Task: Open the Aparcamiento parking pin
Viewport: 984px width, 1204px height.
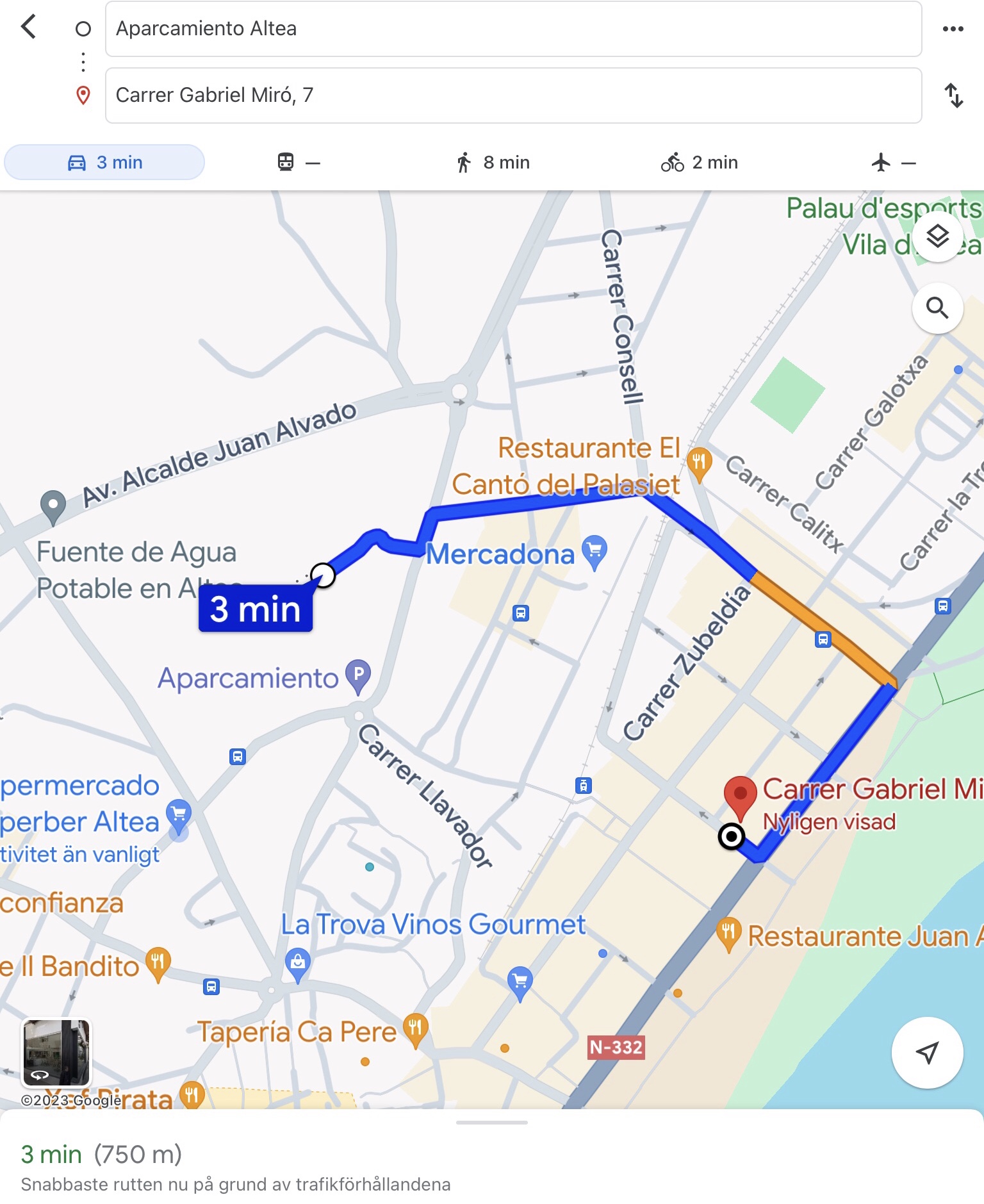Action: [358, 675]
